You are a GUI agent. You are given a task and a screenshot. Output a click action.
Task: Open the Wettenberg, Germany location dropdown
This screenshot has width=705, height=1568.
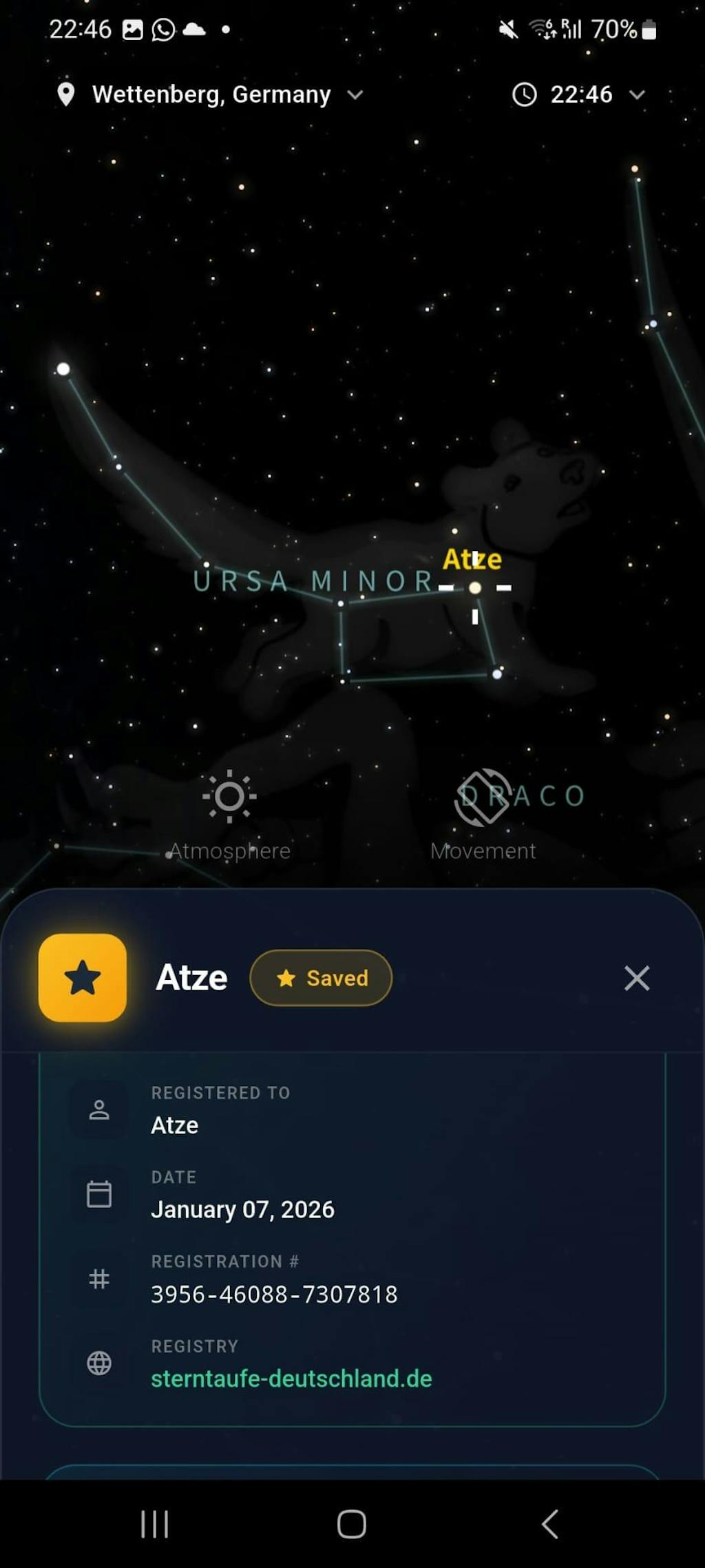coord(210,94)
